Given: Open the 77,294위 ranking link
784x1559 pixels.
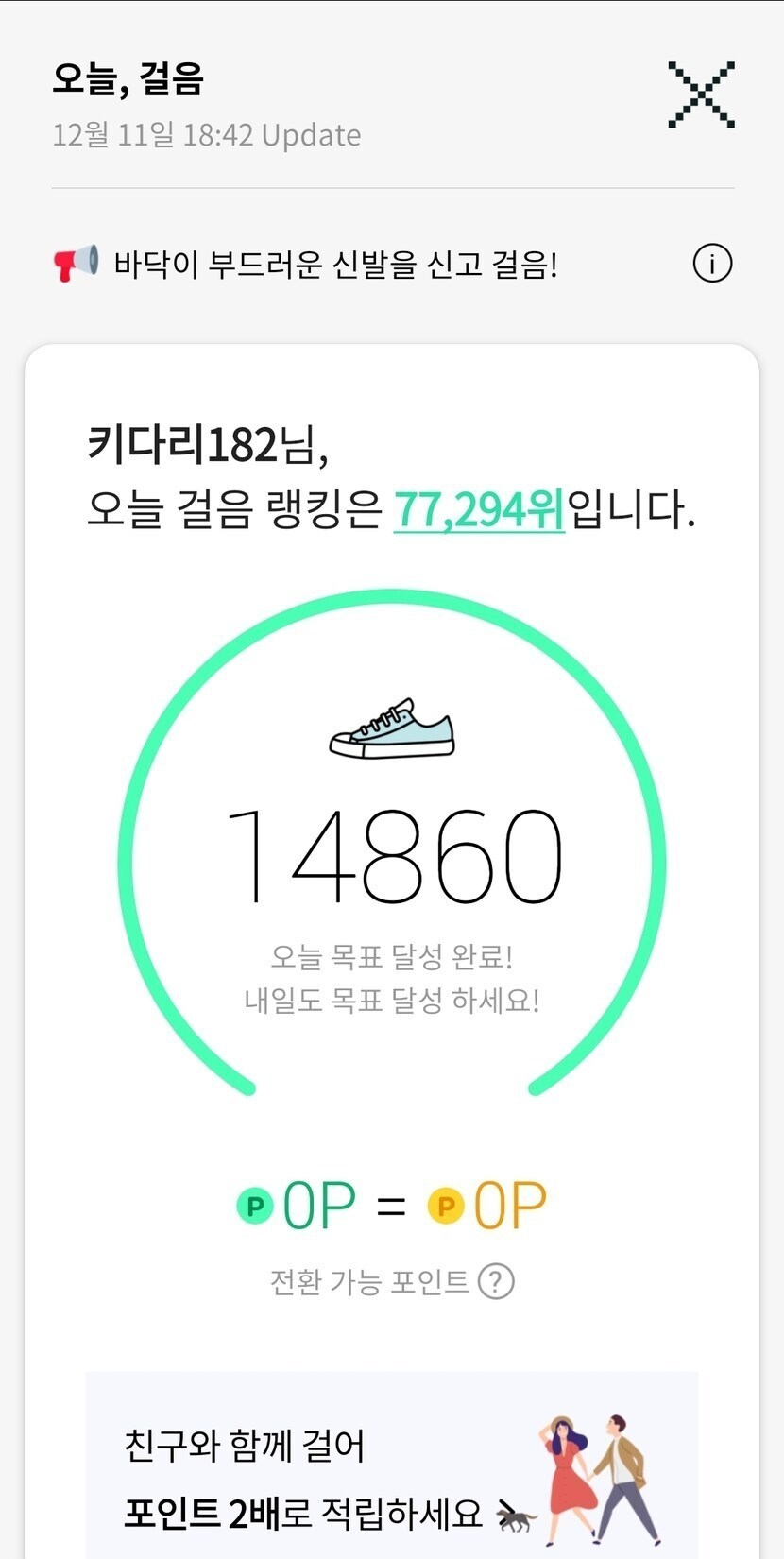Looking at the screenshot, I should (479, 510).
